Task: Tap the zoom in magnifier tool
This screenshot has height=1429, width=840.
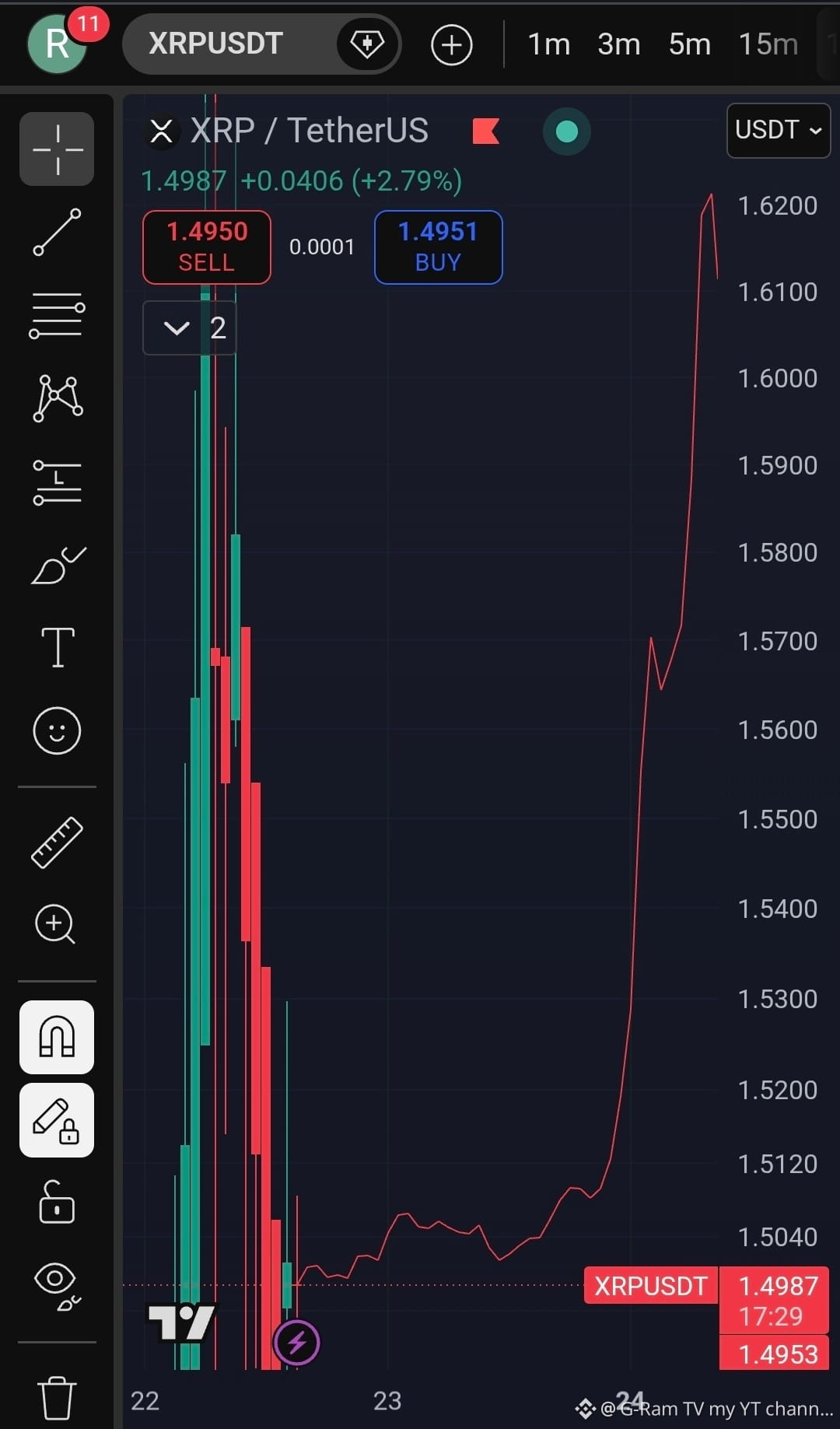Action: click(x=55, y=924)
